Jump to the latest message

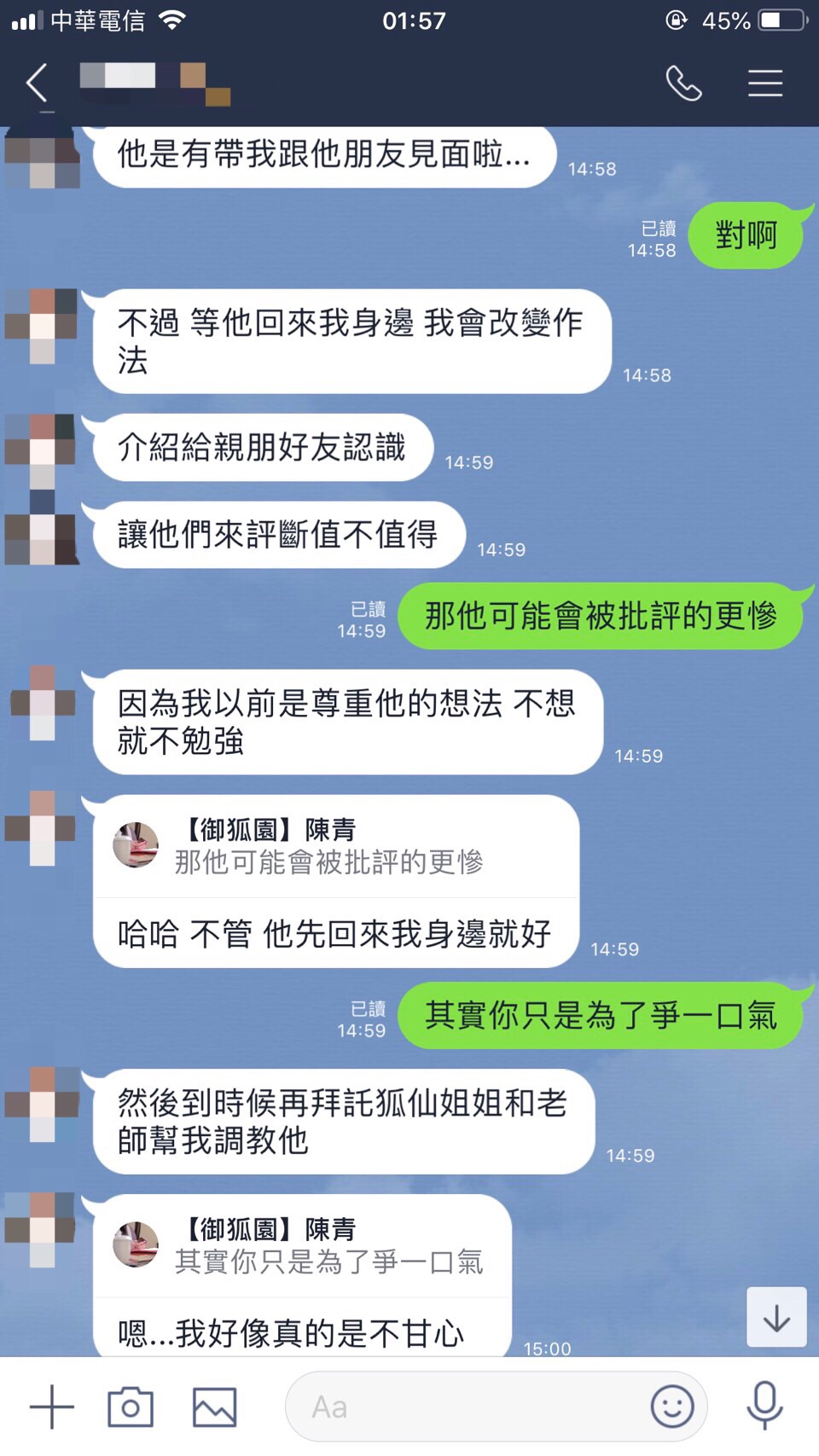coord(776,1318)
